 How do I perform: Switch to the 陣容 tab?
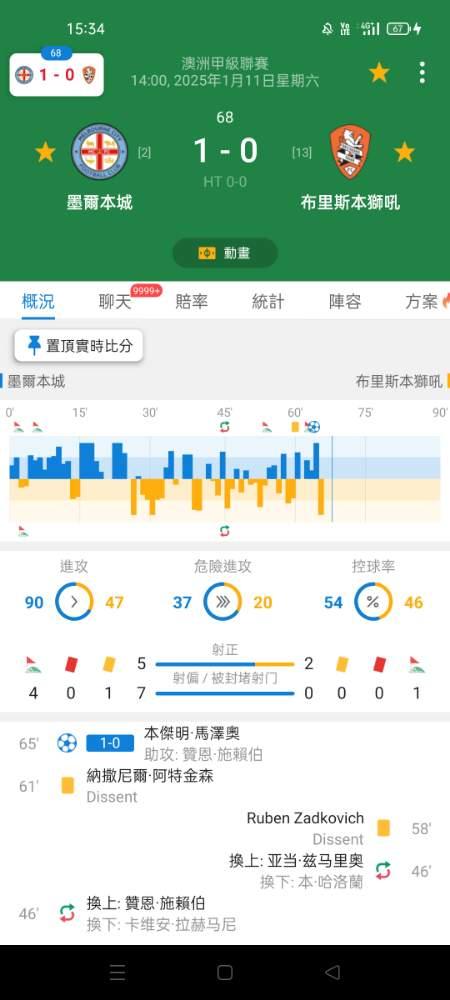click(345, 302)
